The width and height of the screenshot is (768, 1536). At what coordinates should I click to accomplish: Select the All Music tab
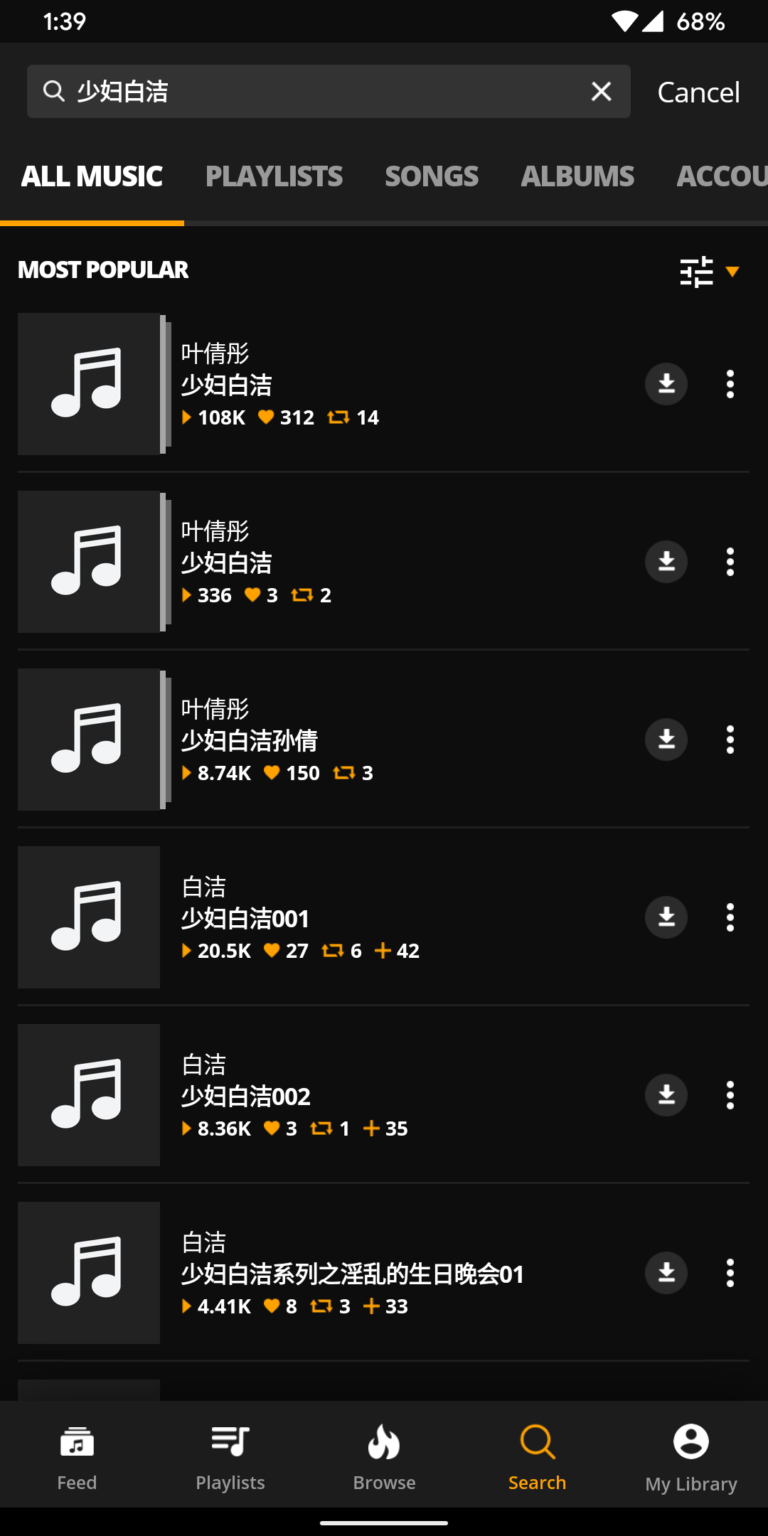92,176
